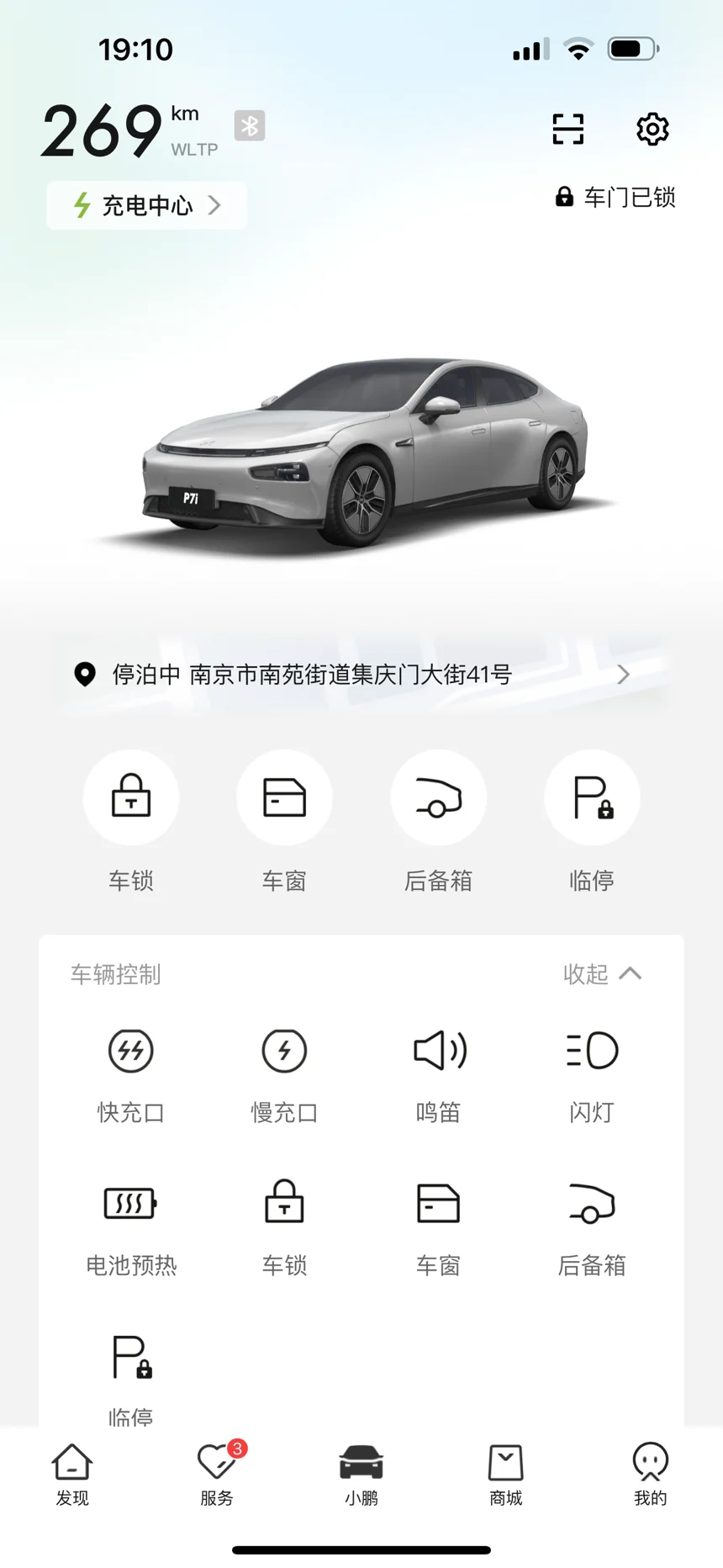Image resolution: width=723 pixels, height=1568 pixels.
Task: Open the settings gear
Action: [x=652, y=129]
